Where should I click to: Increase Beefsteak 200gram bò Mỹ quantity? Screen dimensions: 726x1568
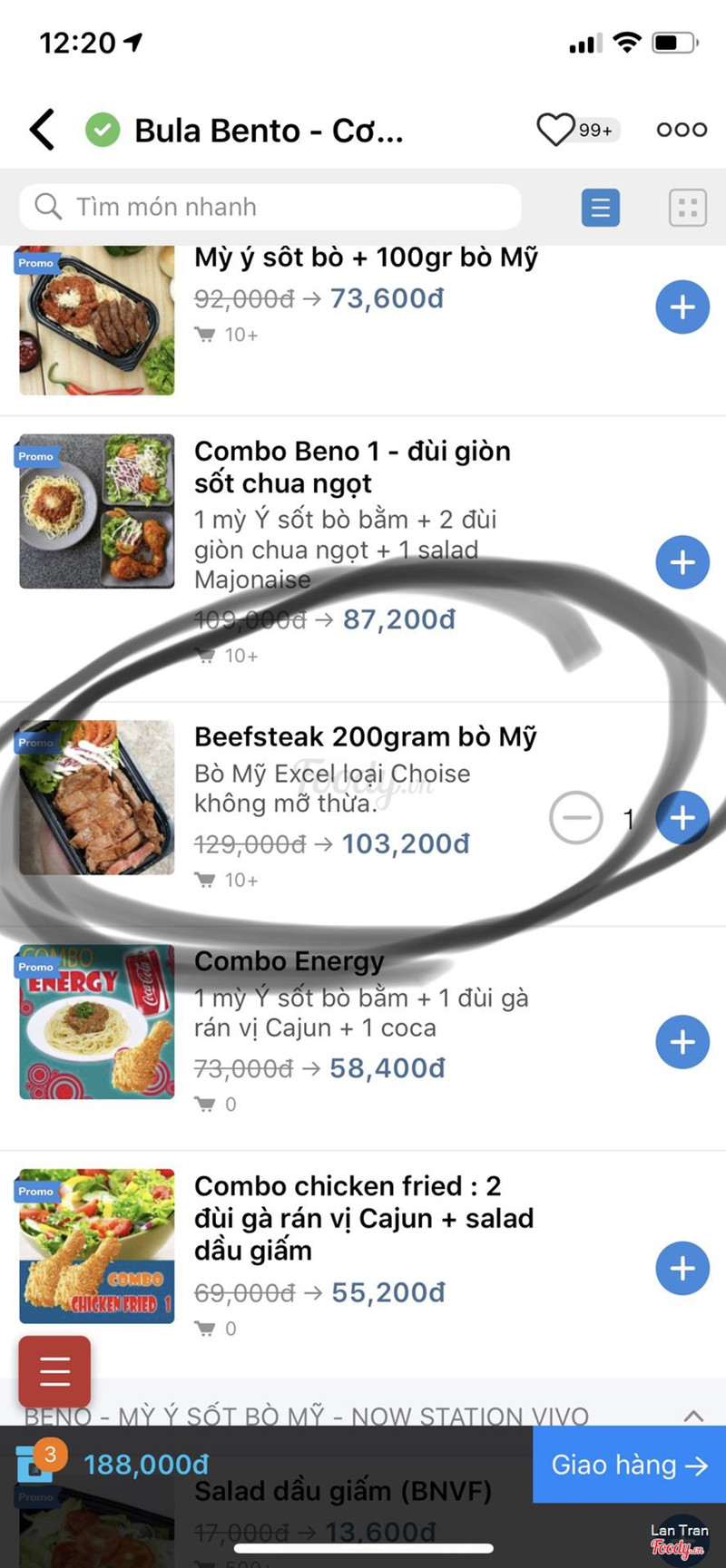pyautogui.click(x=682, y=818)
